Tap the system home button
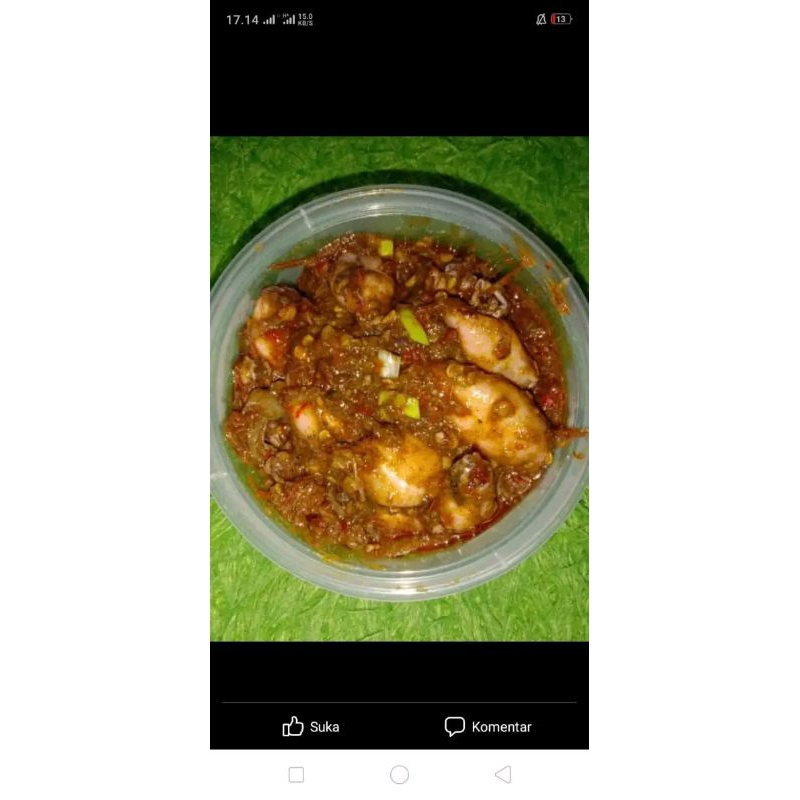Viewport: 800px width, 800px height. point(400,775)
